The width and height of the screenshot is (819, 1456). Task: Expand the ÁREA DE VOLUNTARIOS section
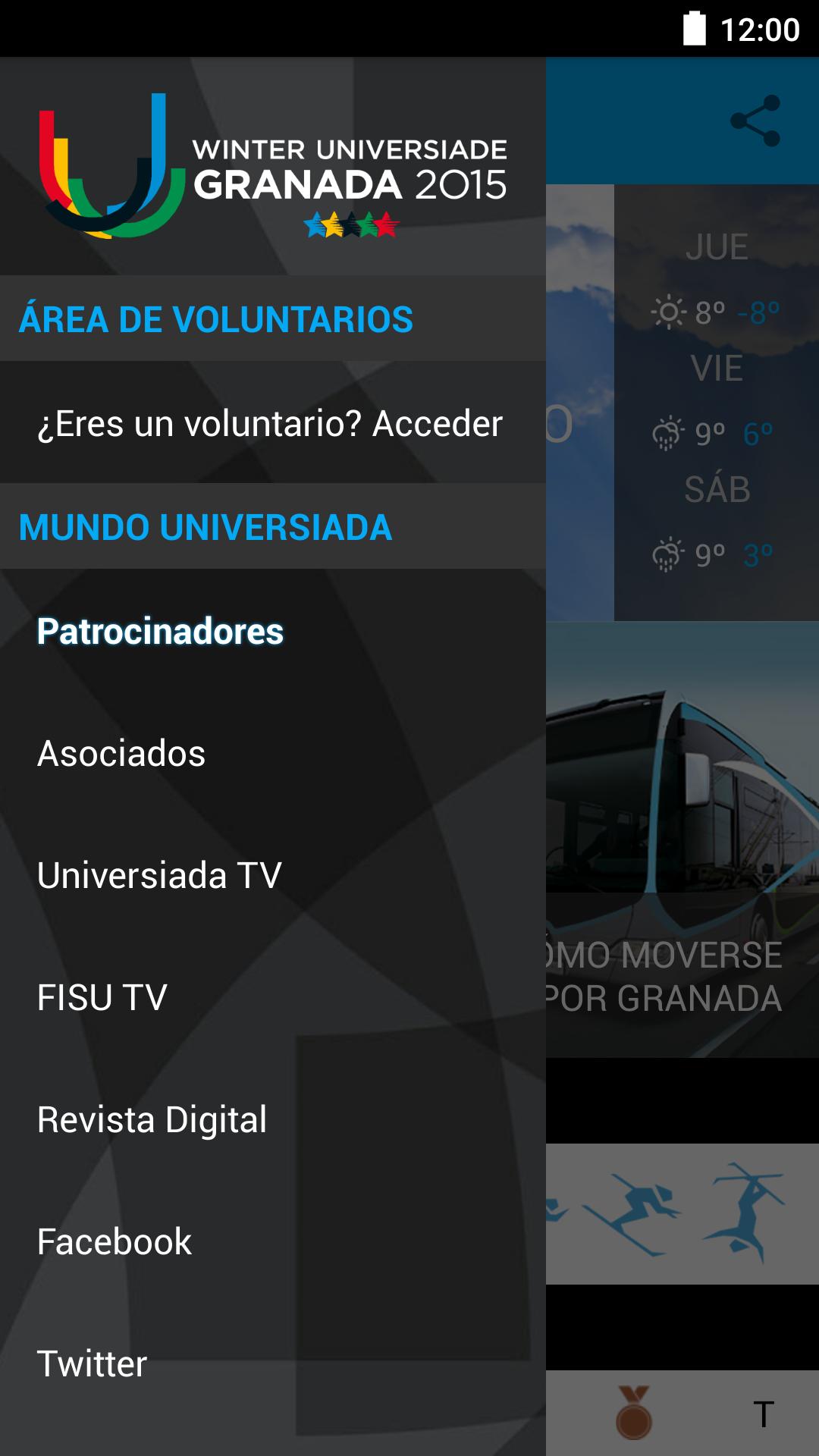coord(216,318)
